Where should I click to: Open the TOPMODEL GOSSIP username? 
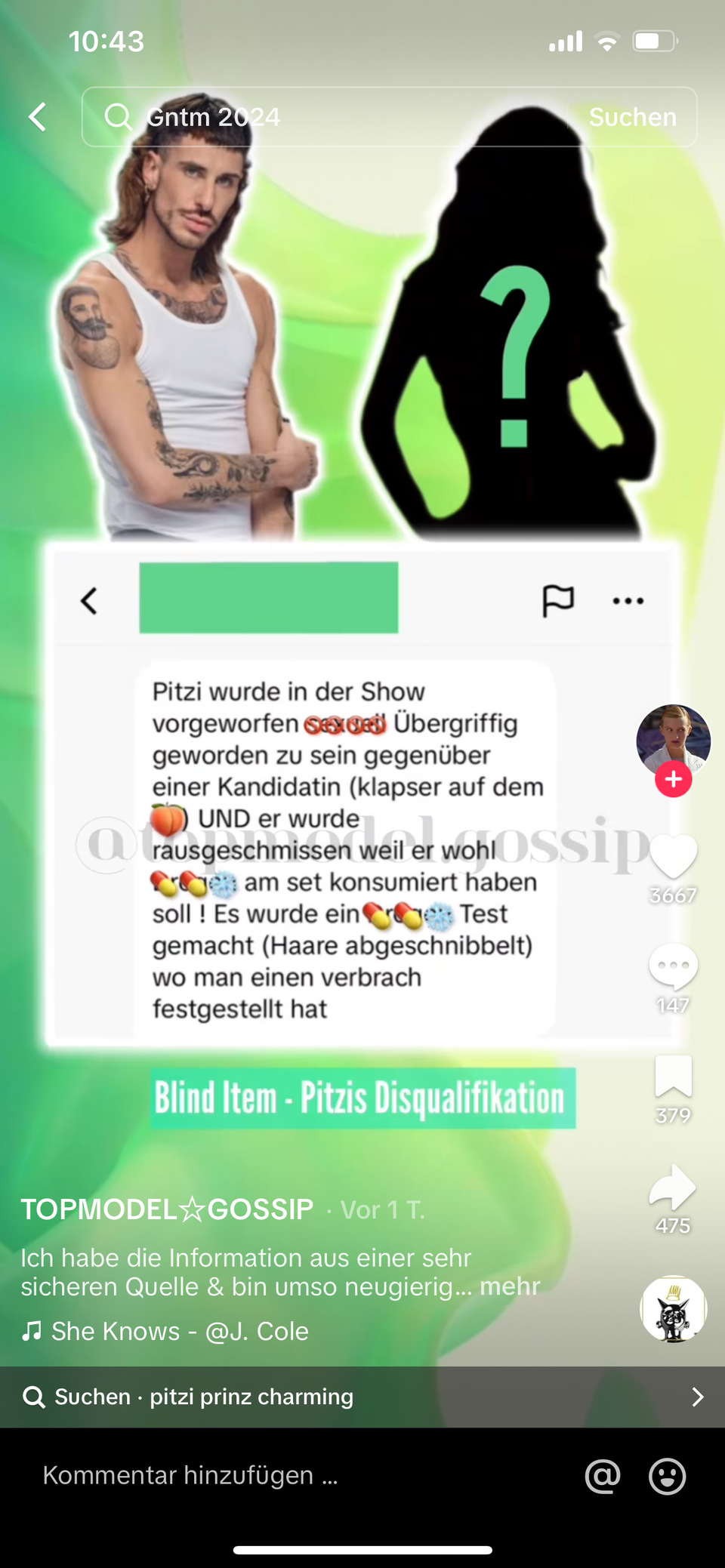coord(166,1208)
